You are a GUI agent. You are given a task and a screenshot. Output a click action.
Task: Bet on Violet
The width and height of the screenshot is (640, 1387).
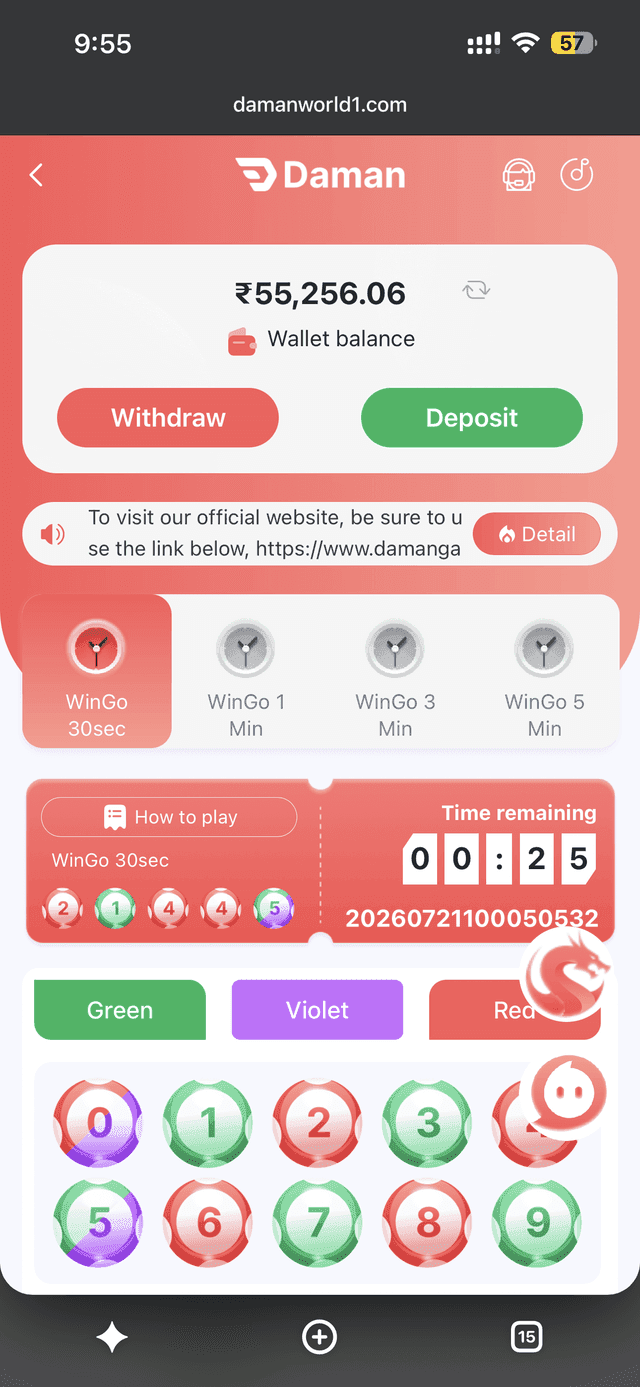[x=317, y=1010]
